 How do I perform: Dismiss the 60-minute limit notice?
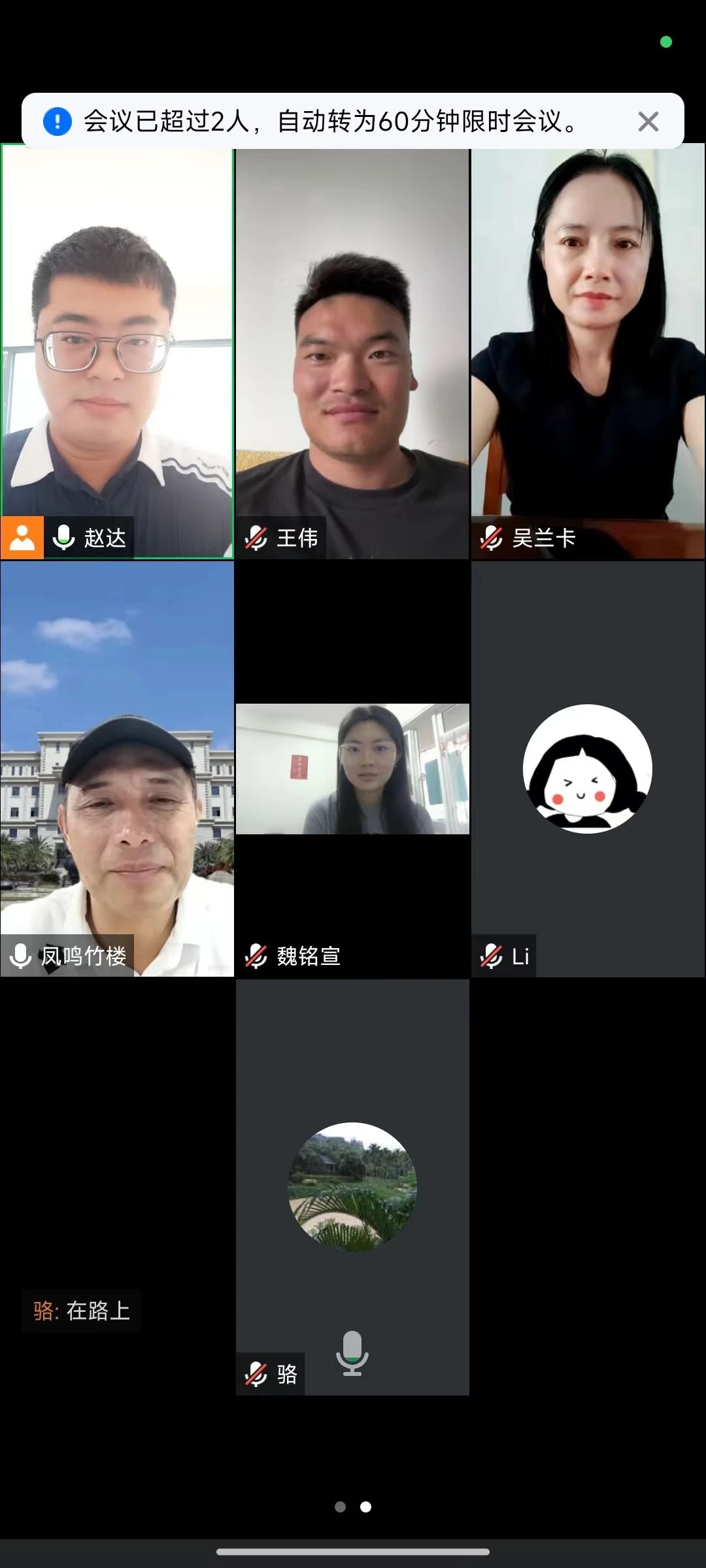coord(648,122)
